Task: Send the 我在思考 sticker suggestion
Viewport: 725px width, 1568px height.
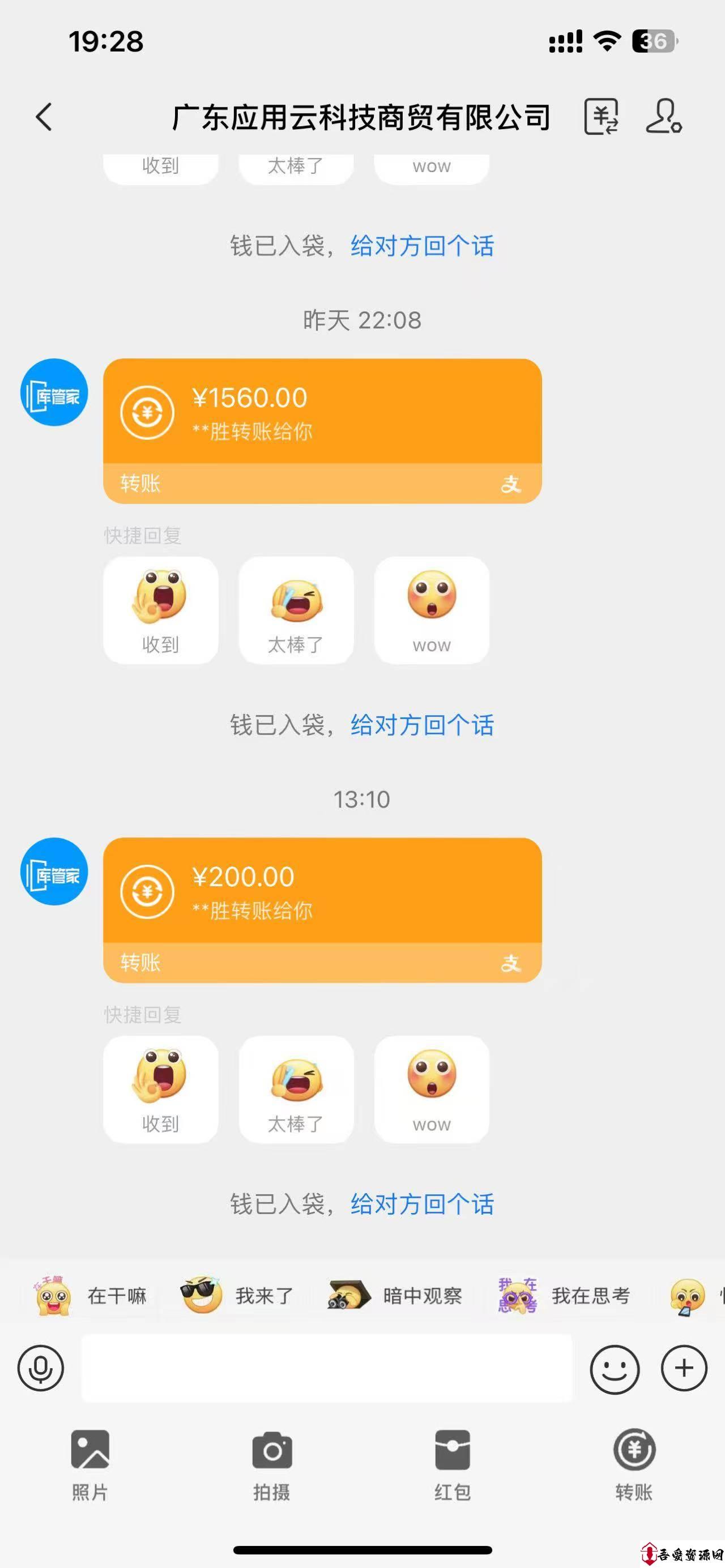Action: point(565,1296)
